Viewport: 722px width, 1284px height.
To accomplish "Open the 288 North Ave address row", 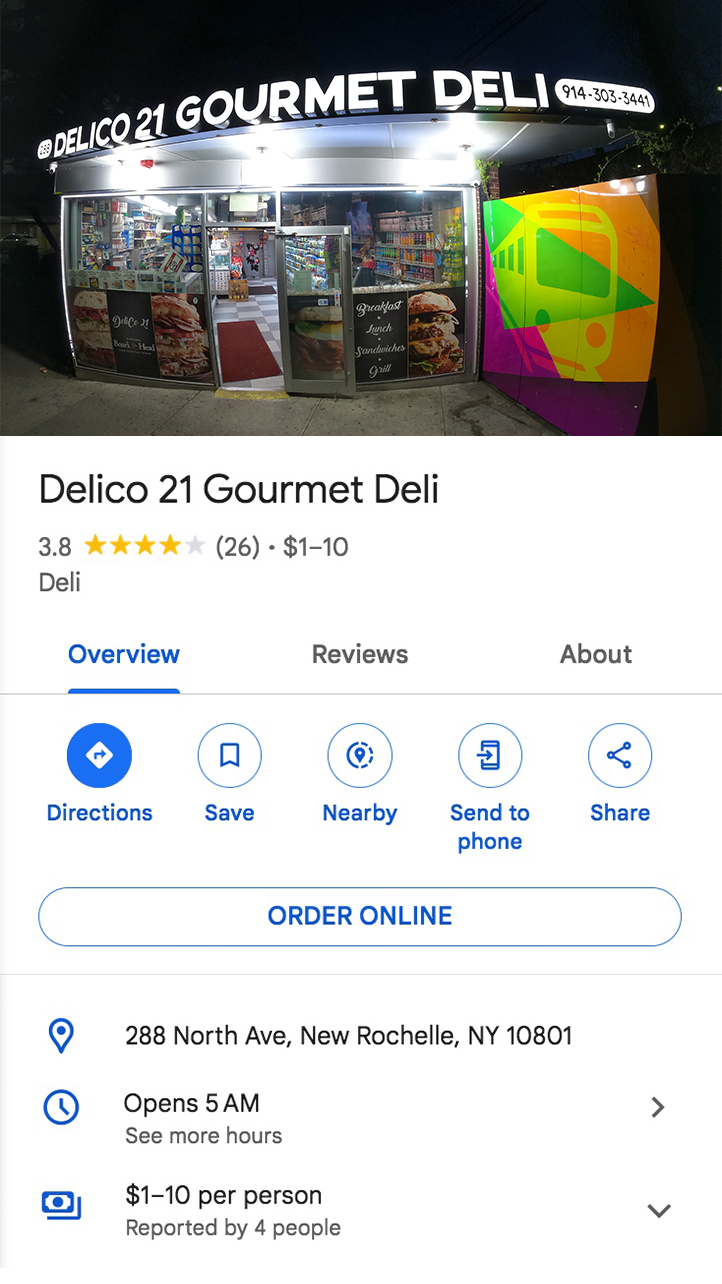I will (361, 1035).
